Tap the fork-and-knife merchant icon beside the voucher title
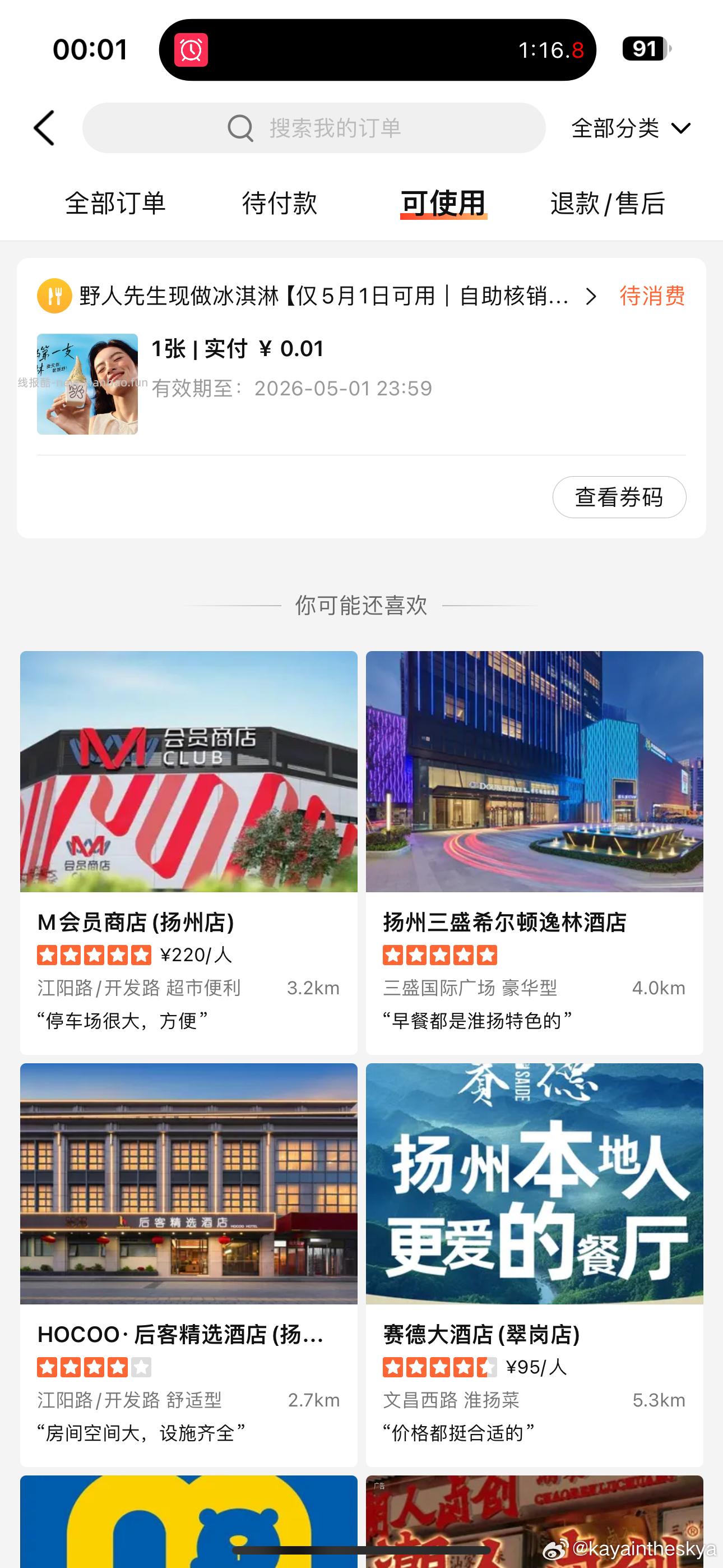 (54, 297)
